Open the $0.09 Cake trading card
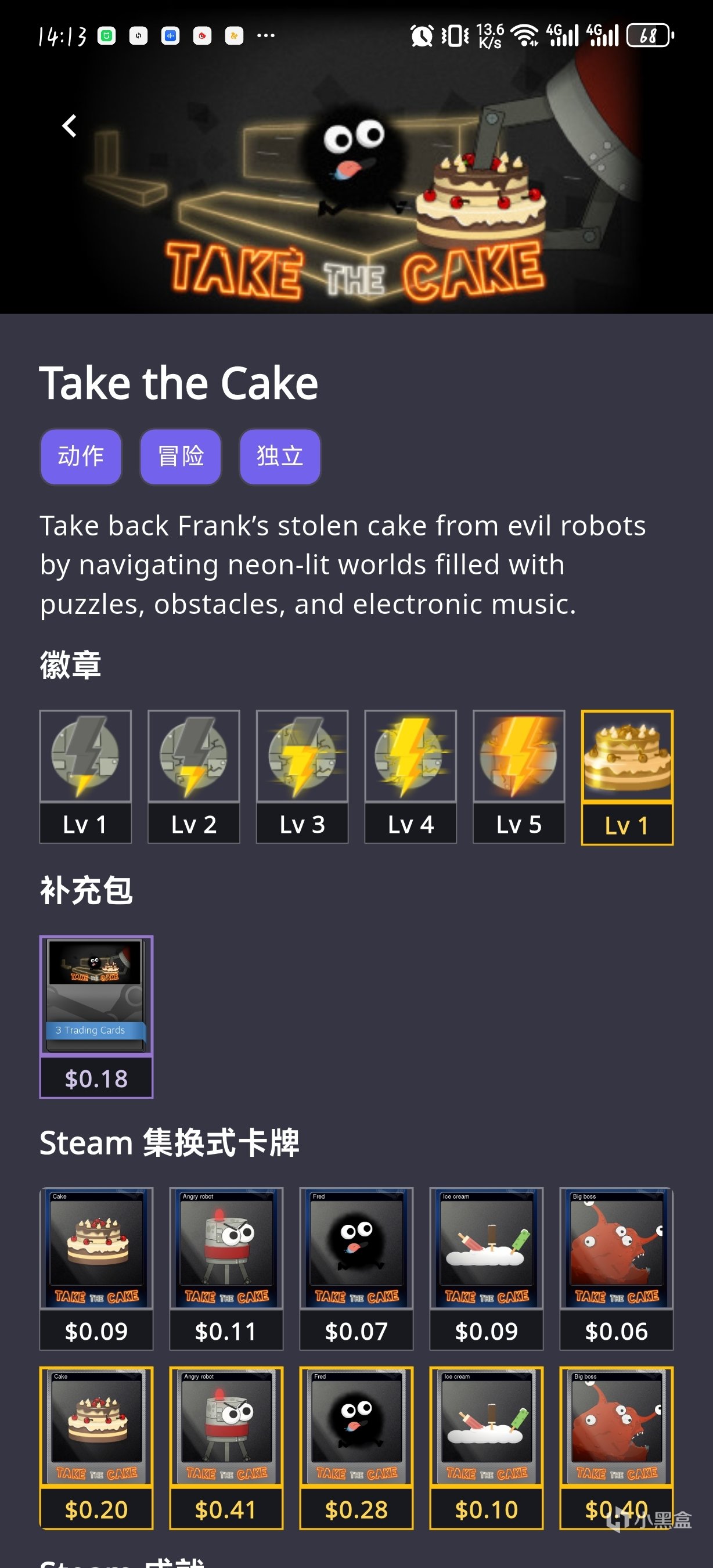 [x=96, y=1267]
